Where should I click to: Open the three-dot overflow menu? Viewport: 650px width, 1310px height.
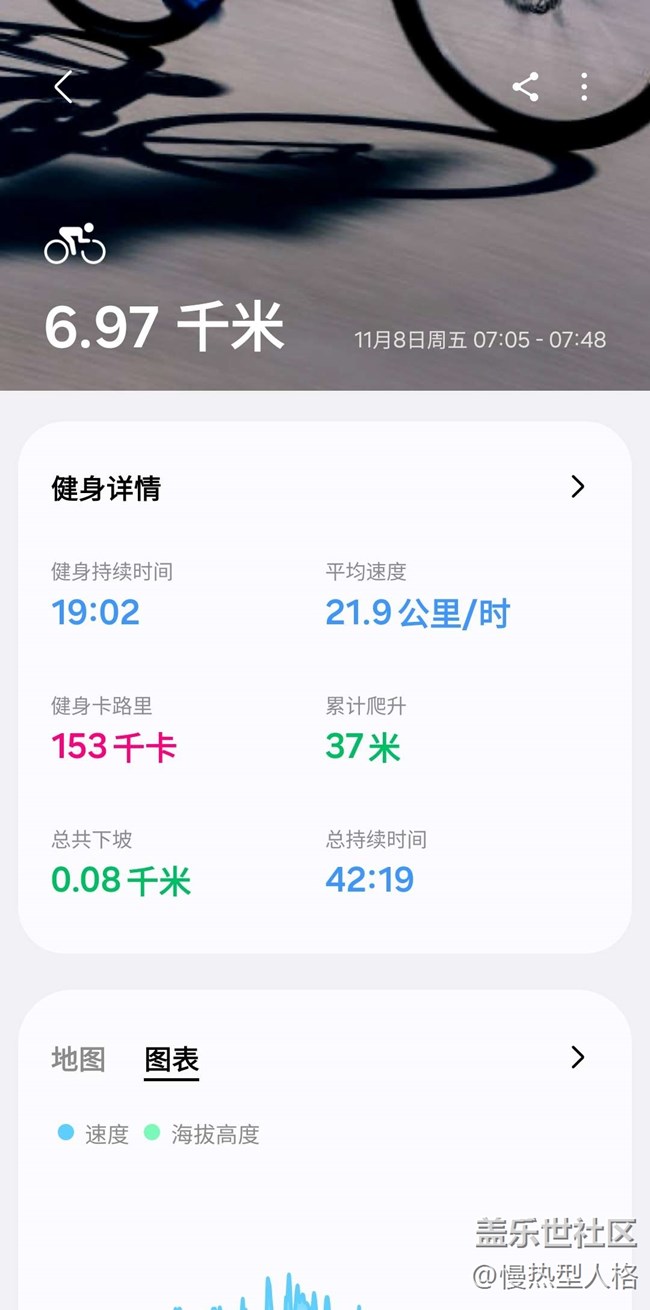584,87
